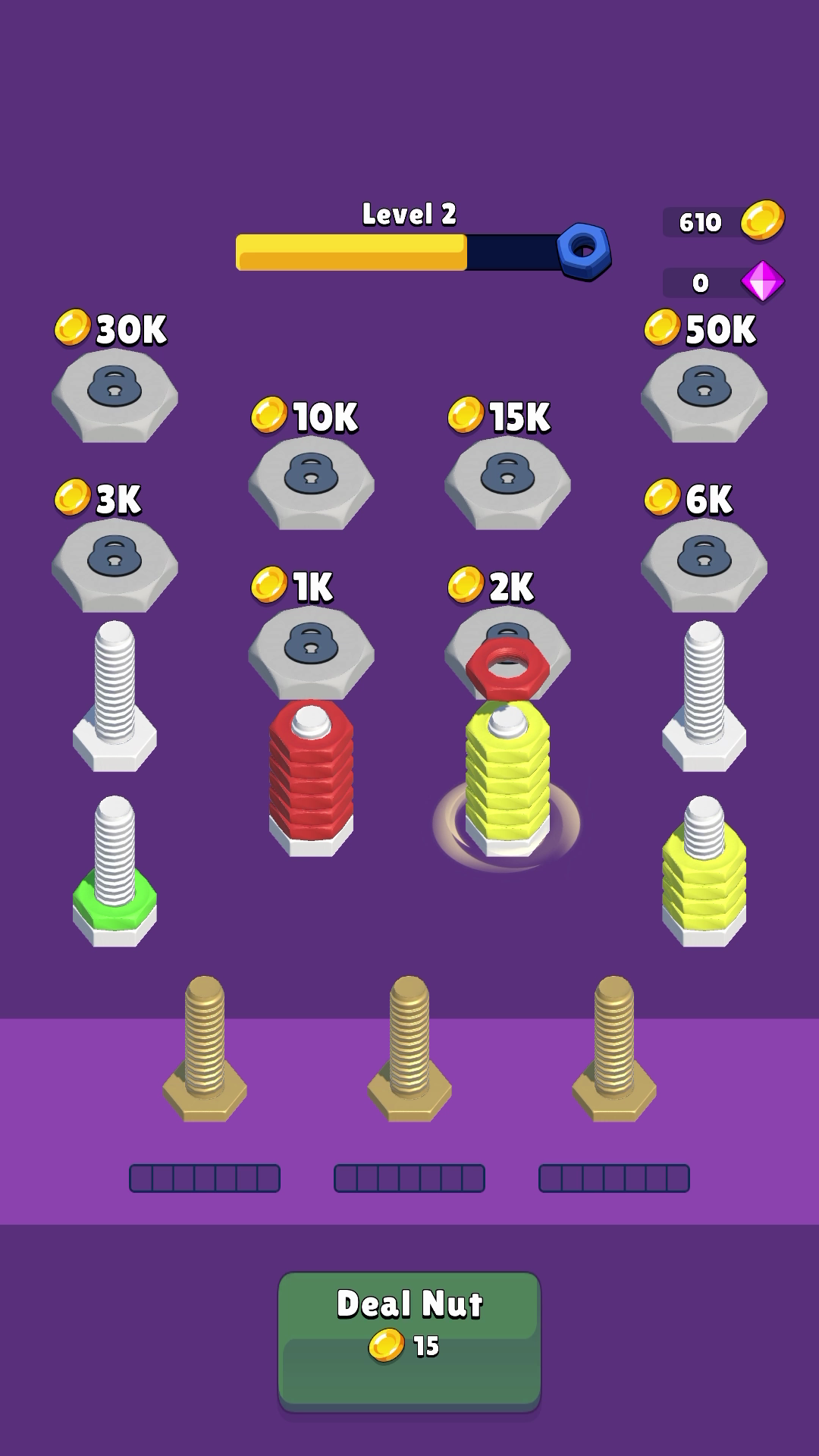Unlock the 1K locked bolt slot

point(311,645)
